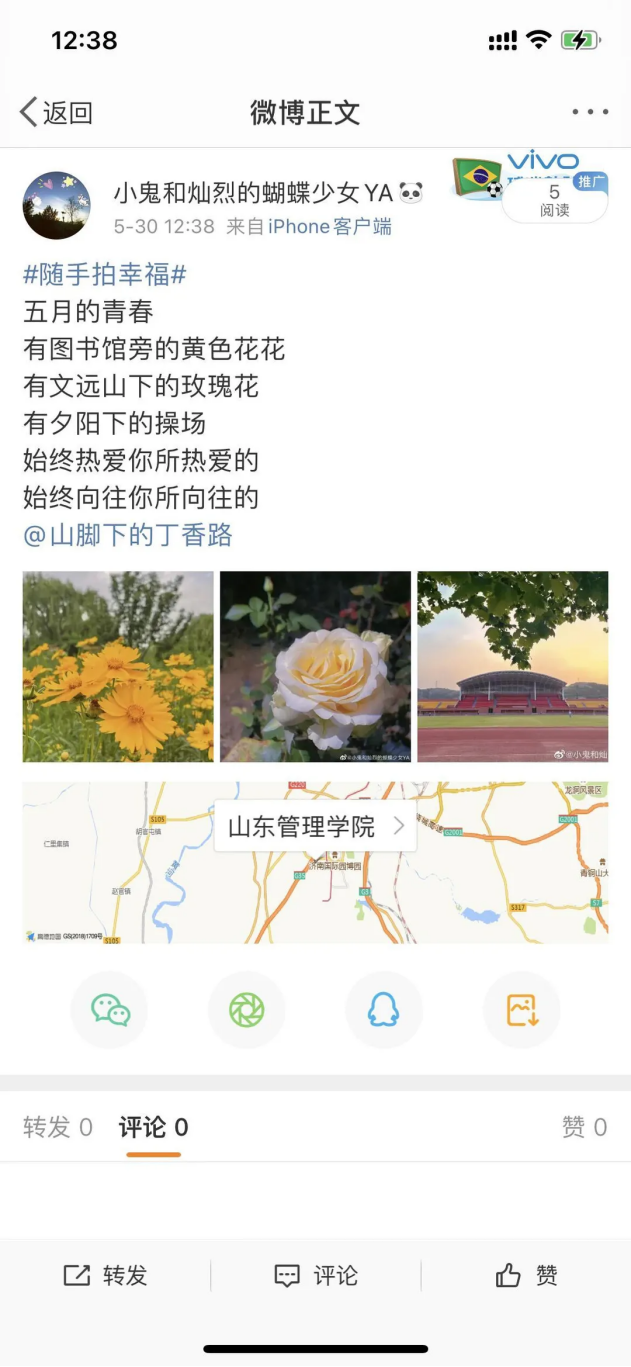Screen dimensions: 631x1367
Task: View the white rose photo
Action: click(x=315, y=666)
